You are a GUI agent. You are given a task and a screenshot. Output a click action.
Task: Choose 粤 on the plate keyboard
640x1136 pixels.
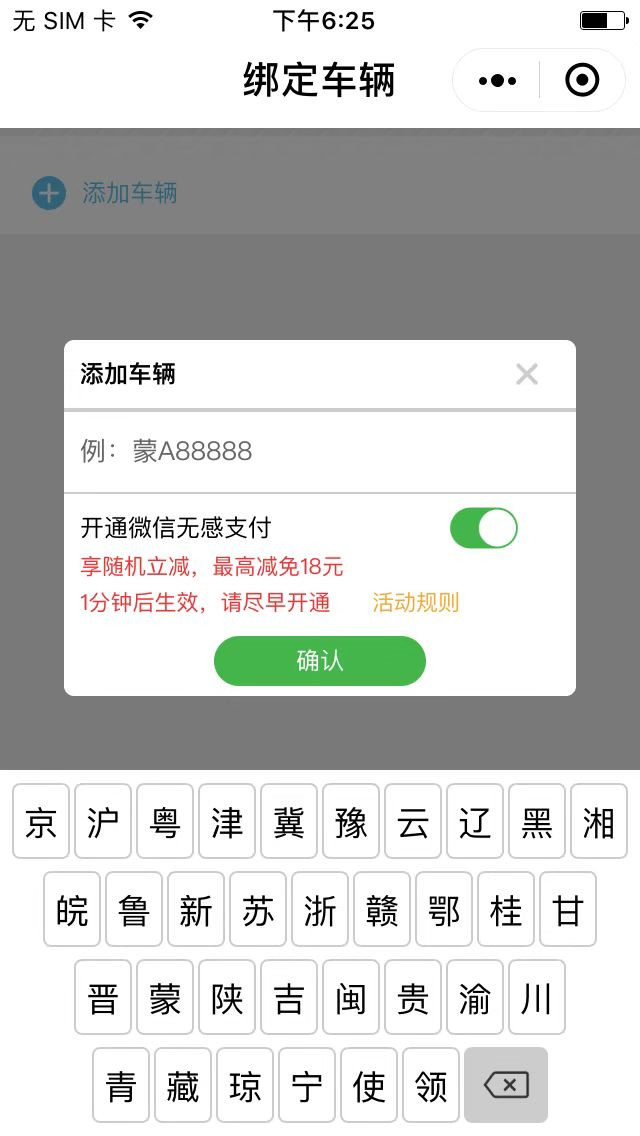tap(165, 822)
